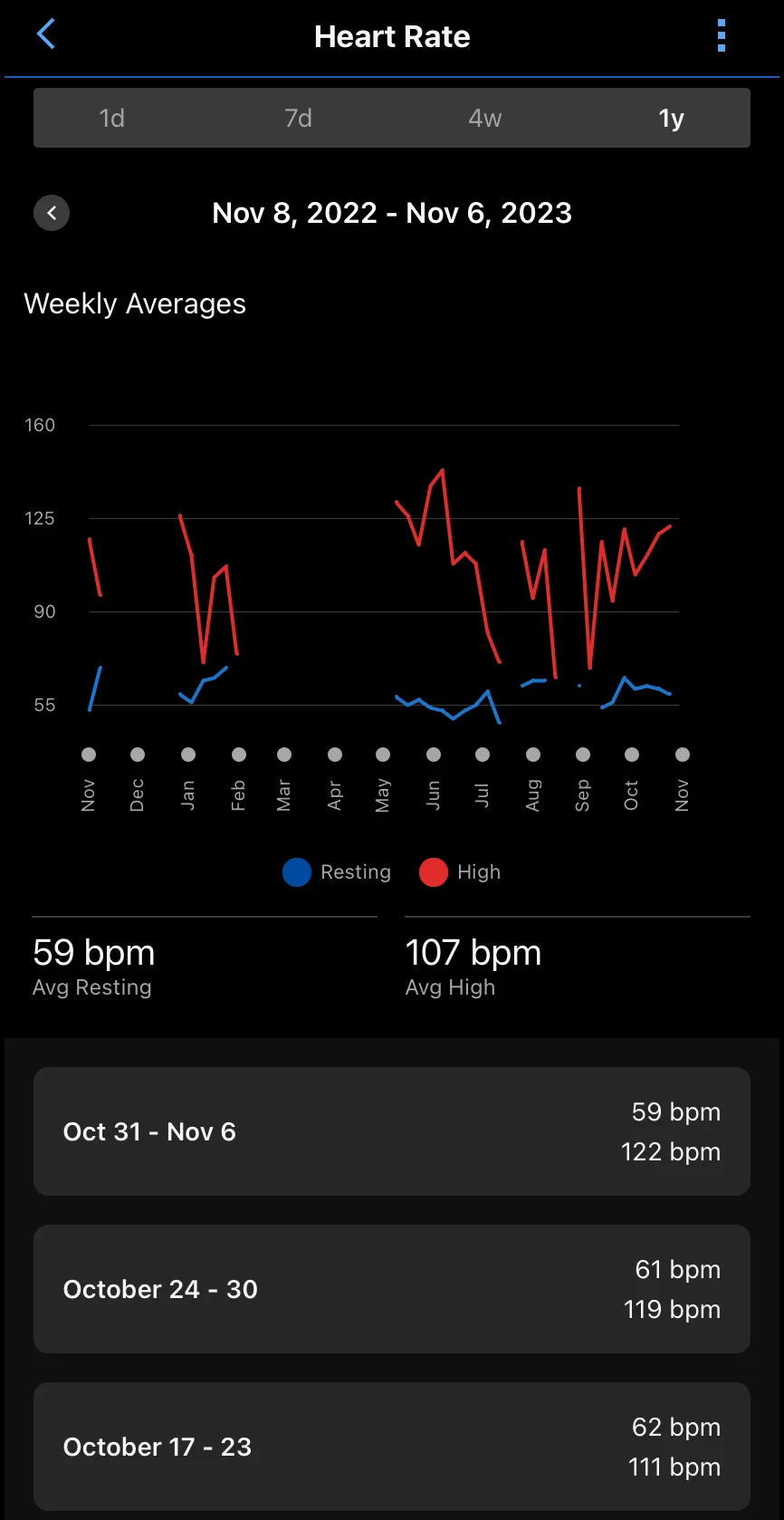Show the previous year's date range
This screenshot has height=1520, width=784.
[52, 213]
